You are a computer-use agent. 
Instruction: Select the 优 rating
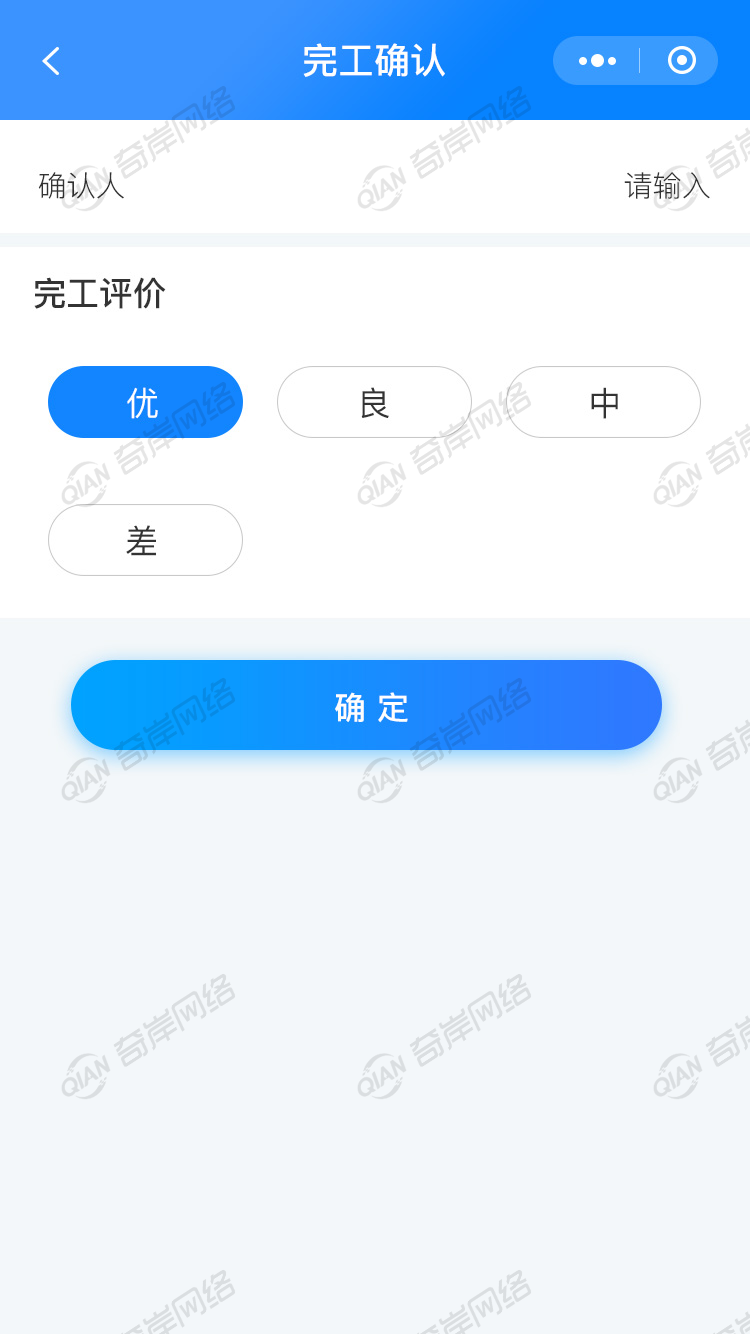click(x=145, y=402)
